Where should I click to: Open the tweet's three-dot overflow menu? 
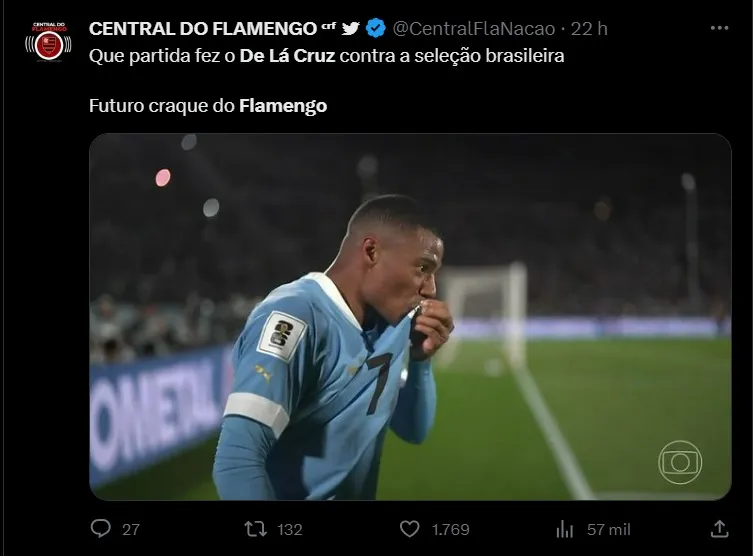(718, 27)
